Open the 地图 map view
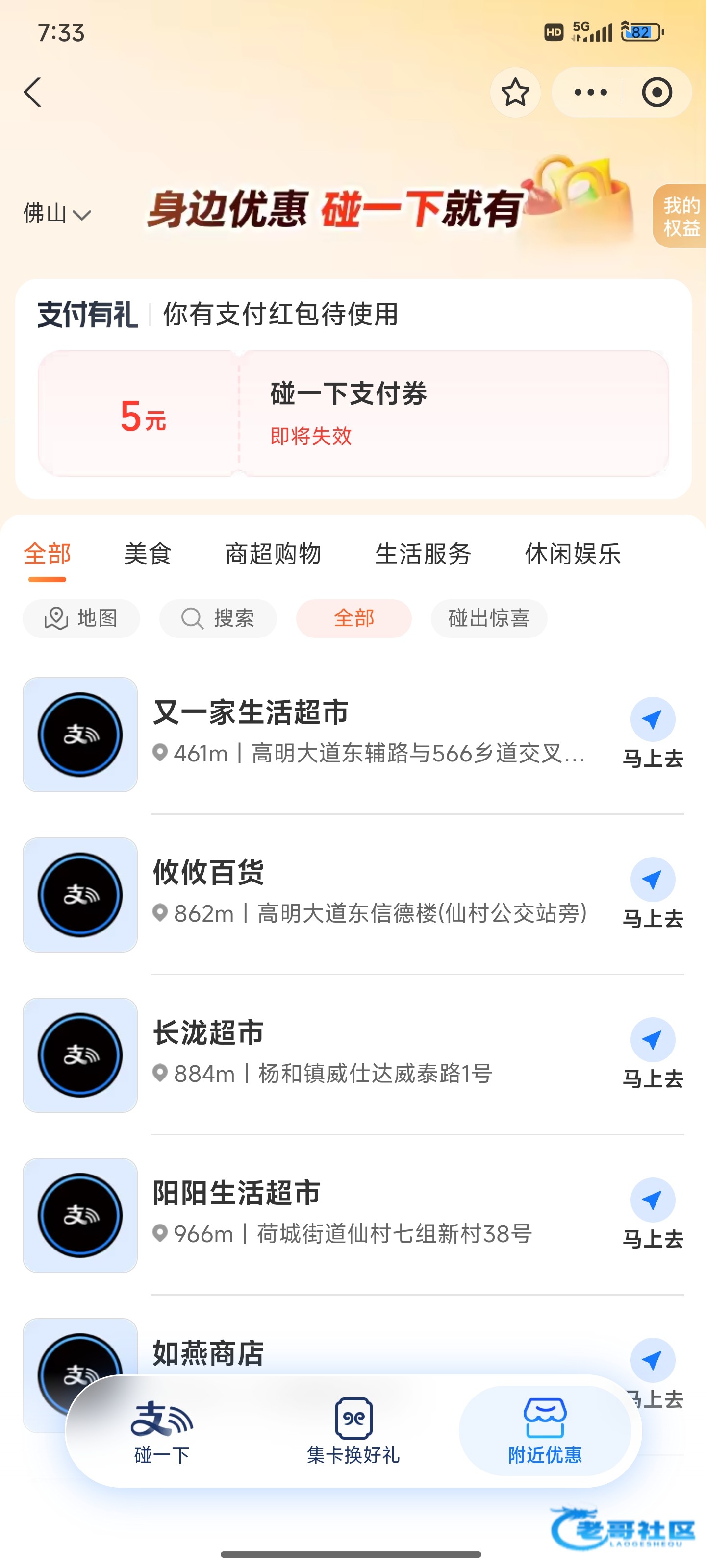The height and width of the screenshot is (1568, 706). pos(81,618)
